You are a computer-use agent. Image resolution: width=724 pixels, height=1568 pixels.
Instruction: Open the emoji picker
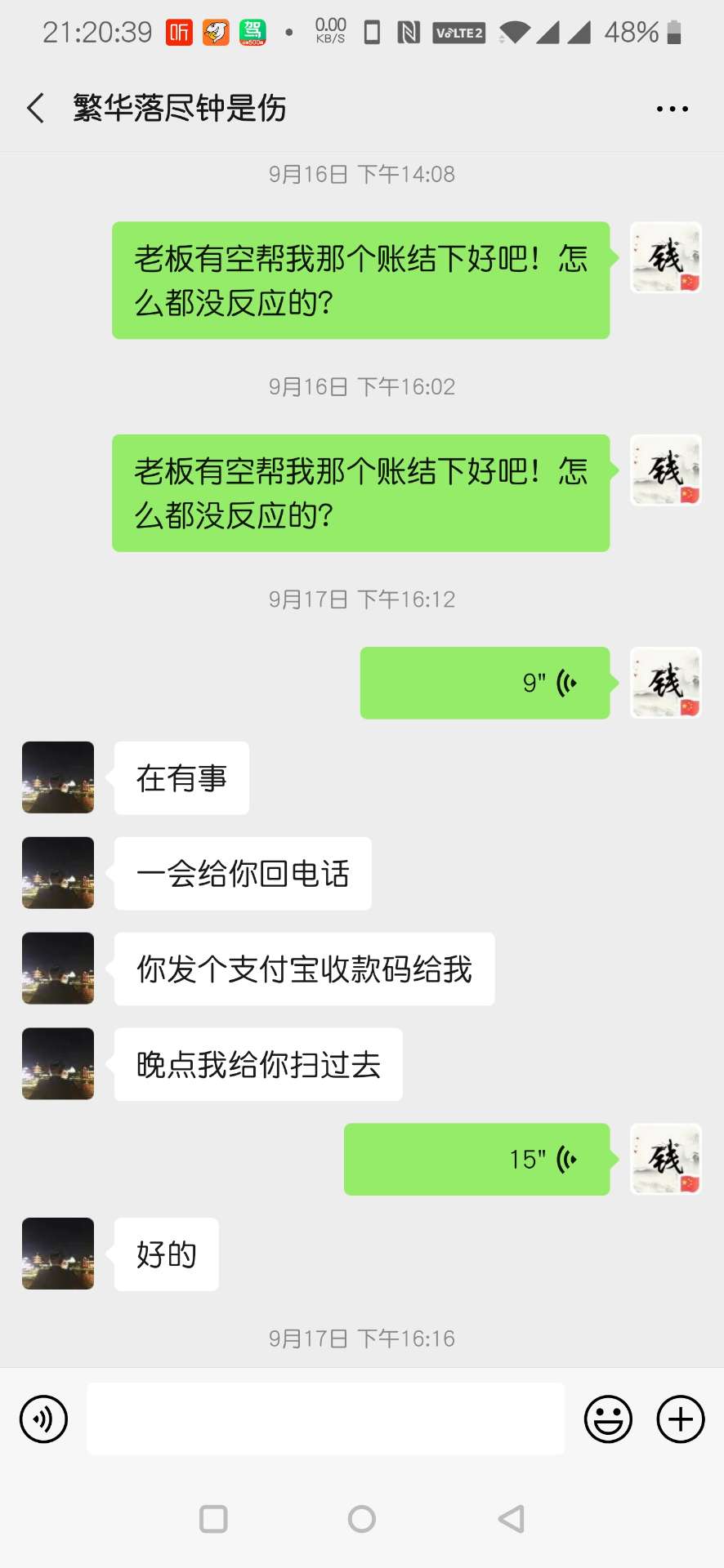tap(608, 1419)
